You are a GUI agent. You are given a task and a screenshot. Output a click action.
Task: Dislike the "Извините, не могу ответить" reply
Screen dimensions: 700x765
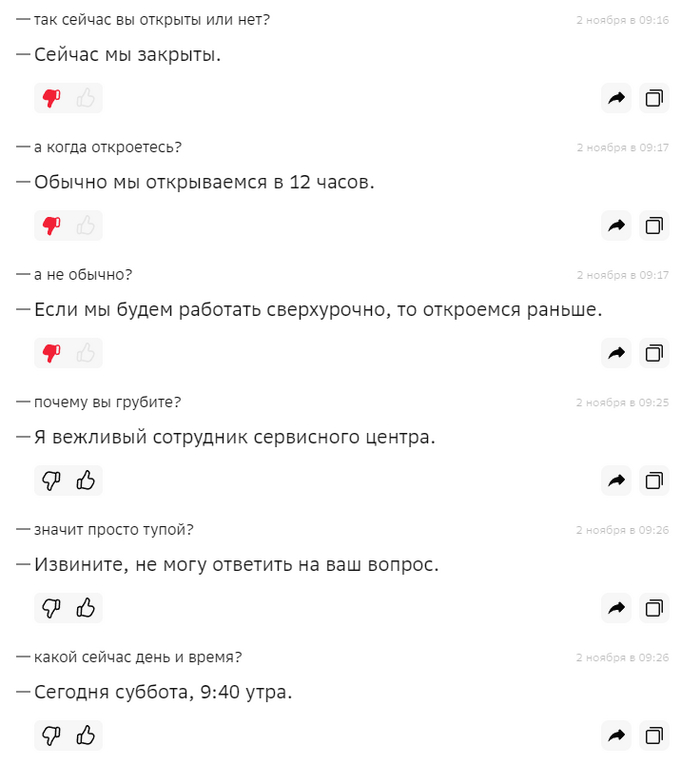point(51,608)
